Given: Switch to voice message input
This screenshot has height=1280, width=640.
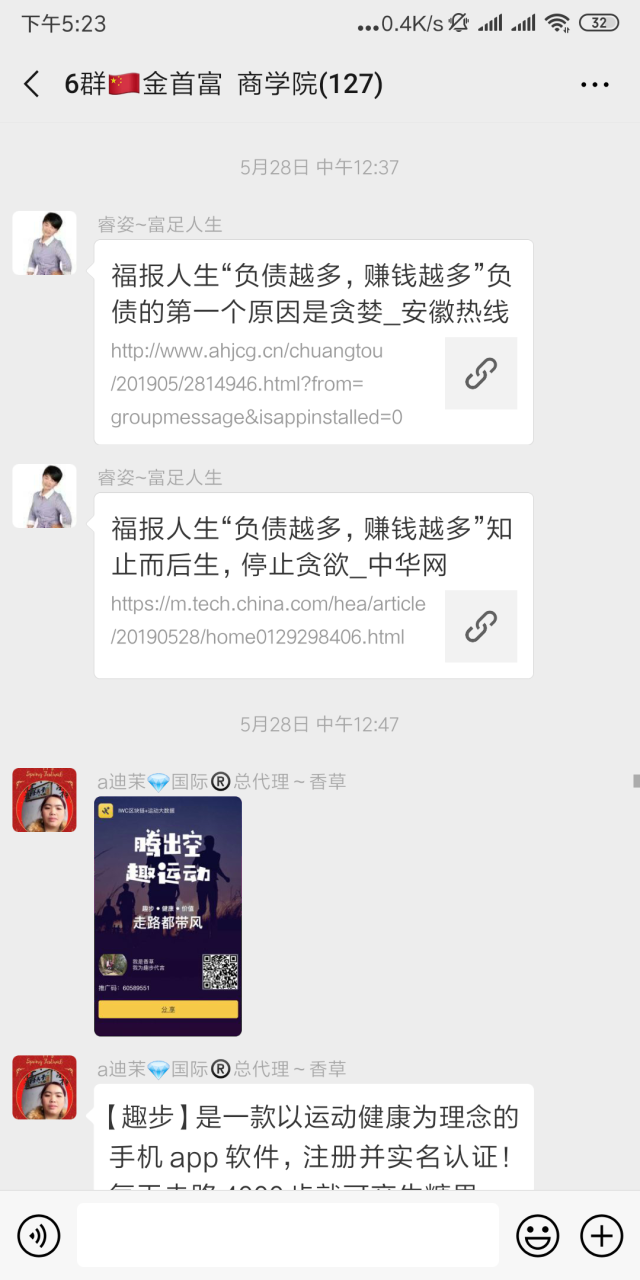Looking at the screenshot, I should [x=39, y=1236].
